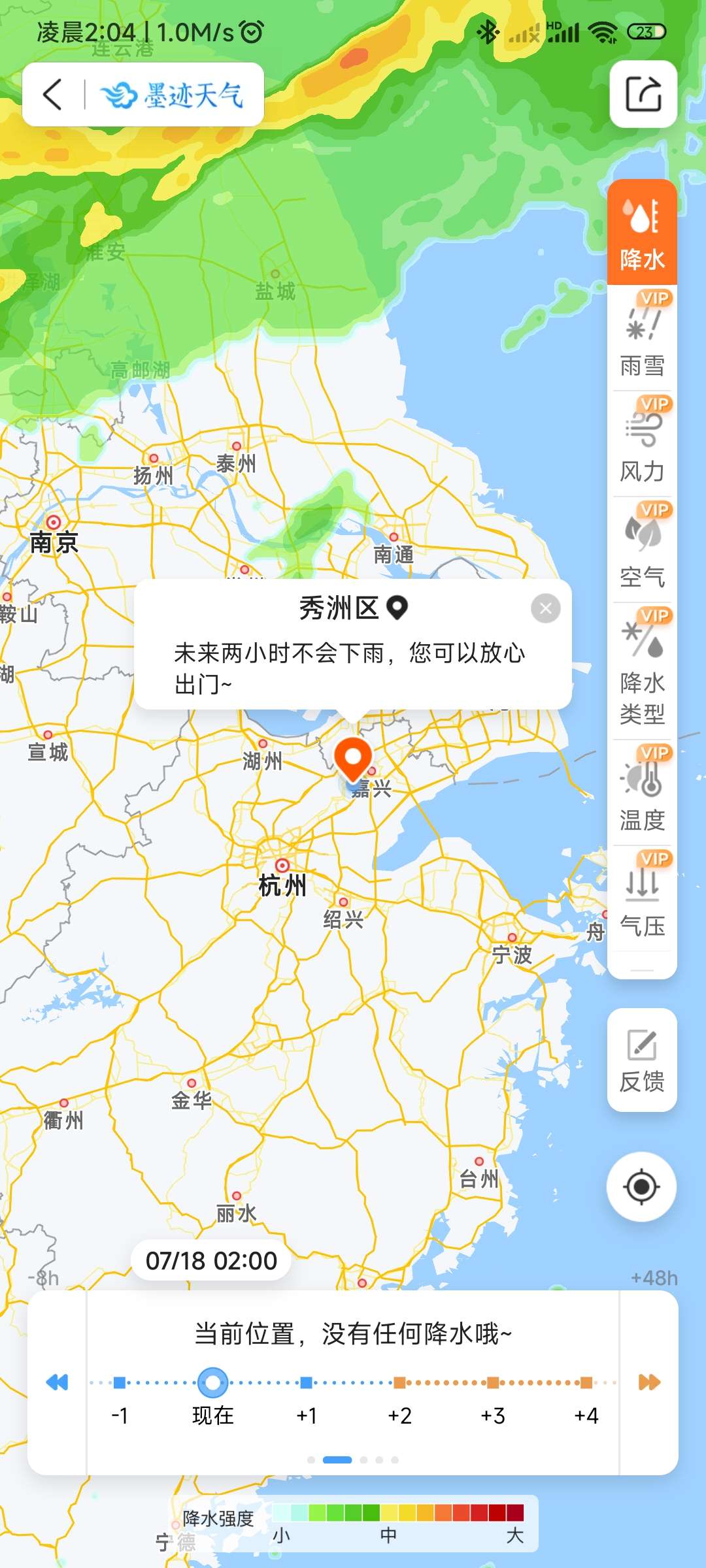This screenshot has width=706, height=1568.
Task: Jump to the -1 hour marker
Action: (x=120, y=1382)
